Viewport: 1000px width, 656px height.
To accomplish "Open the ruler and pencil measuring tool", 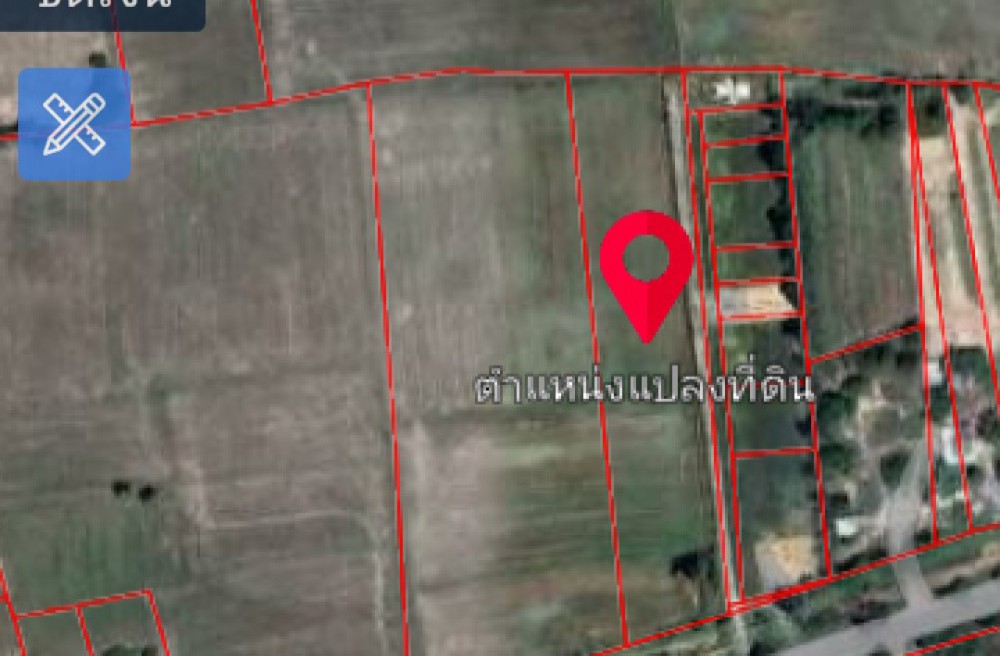I will [74, 124].
